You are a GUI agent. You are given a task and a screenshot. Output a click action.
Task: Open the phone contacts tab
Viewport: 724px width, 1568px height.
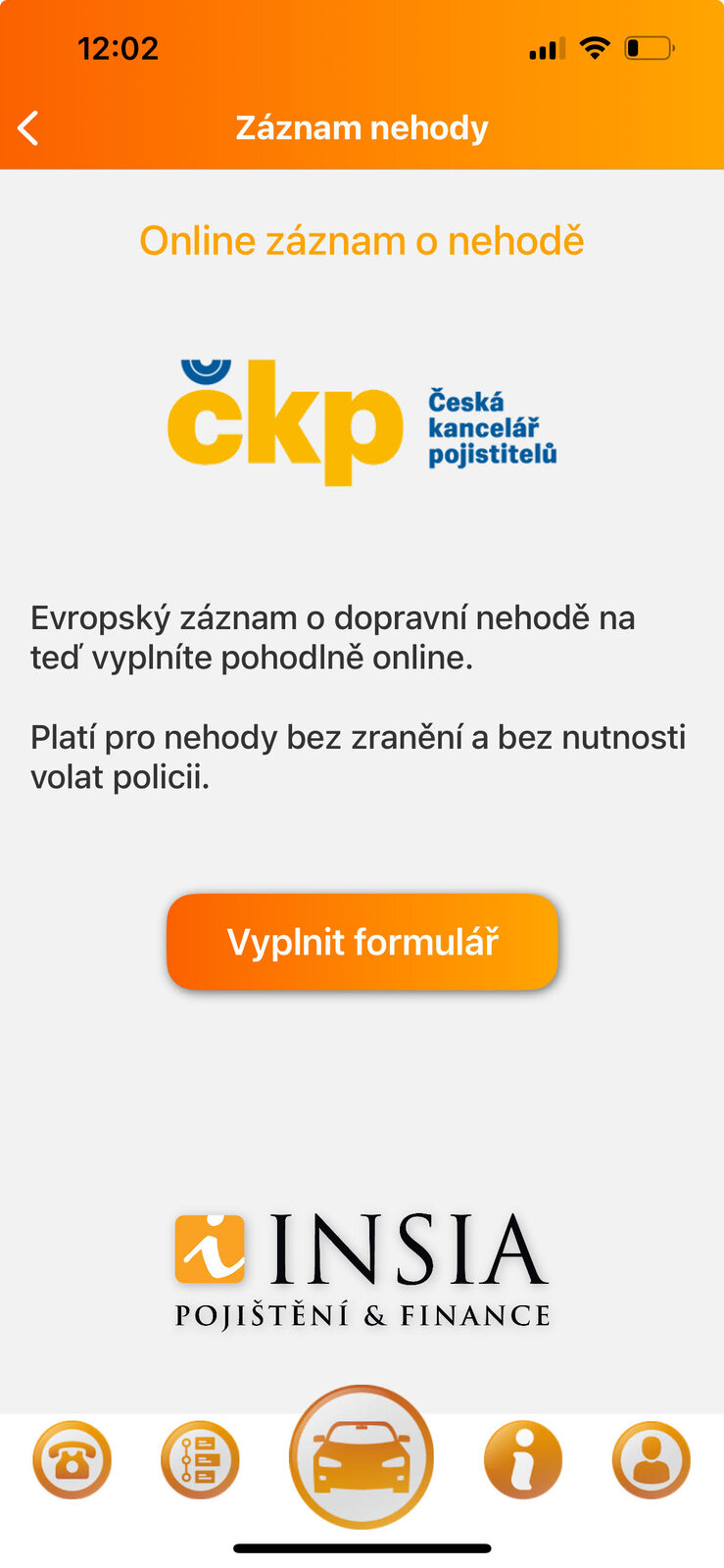(x=72, y=1459)
